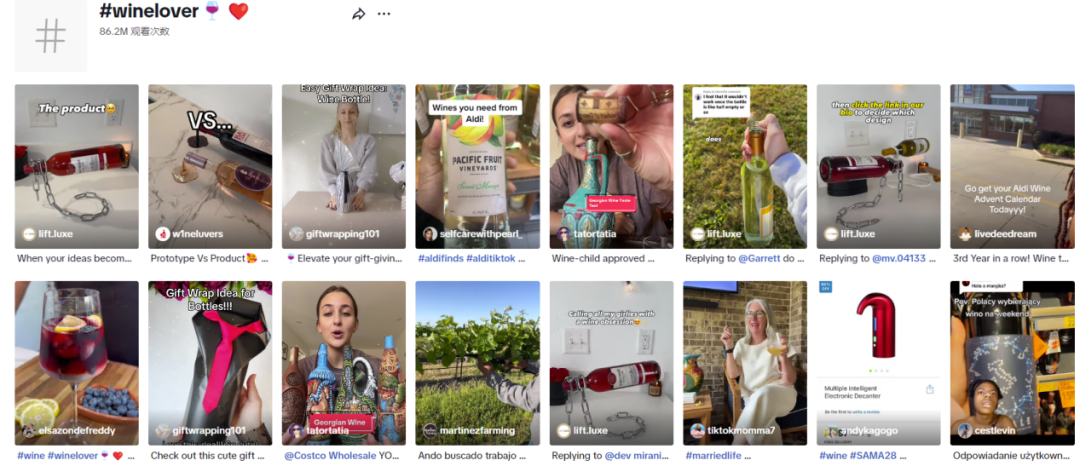
Task: Open giftwrapping101 Easy Gift Wrap Idea video
Action: pyautogui.click(x=343, y=165)
